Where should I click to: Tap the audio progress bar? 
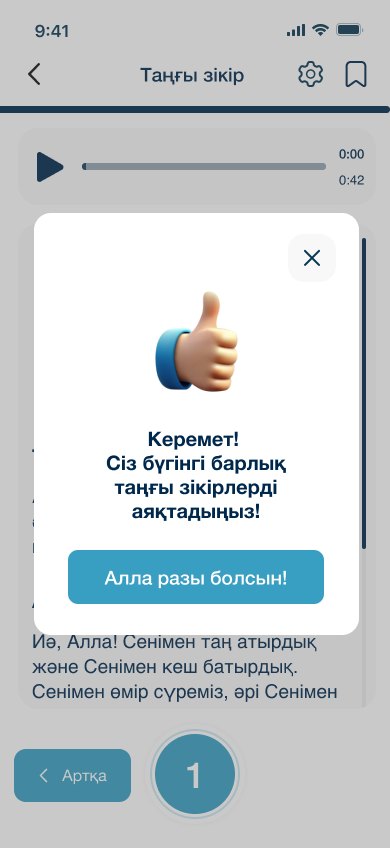coord(204,167)
